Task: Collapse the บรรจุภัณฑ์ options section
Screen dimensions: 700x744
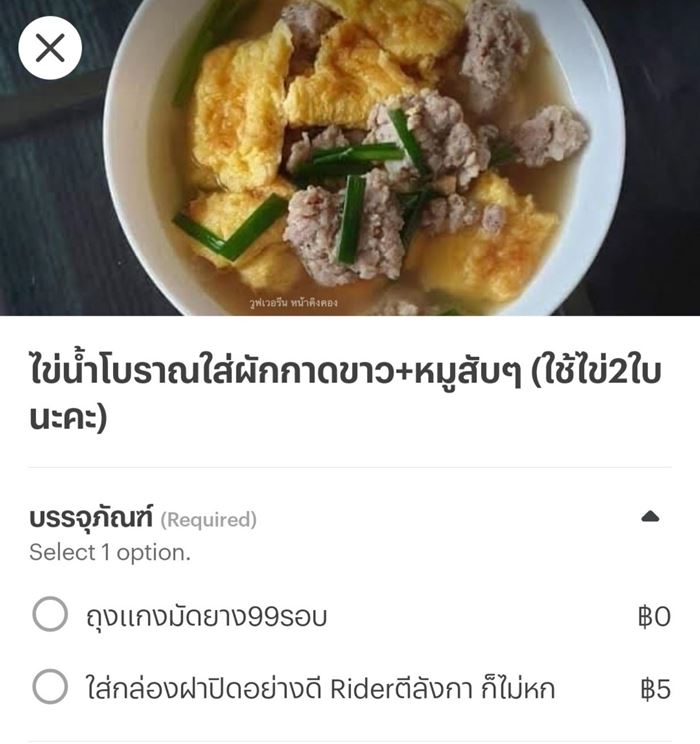Action: click(650, 517)
